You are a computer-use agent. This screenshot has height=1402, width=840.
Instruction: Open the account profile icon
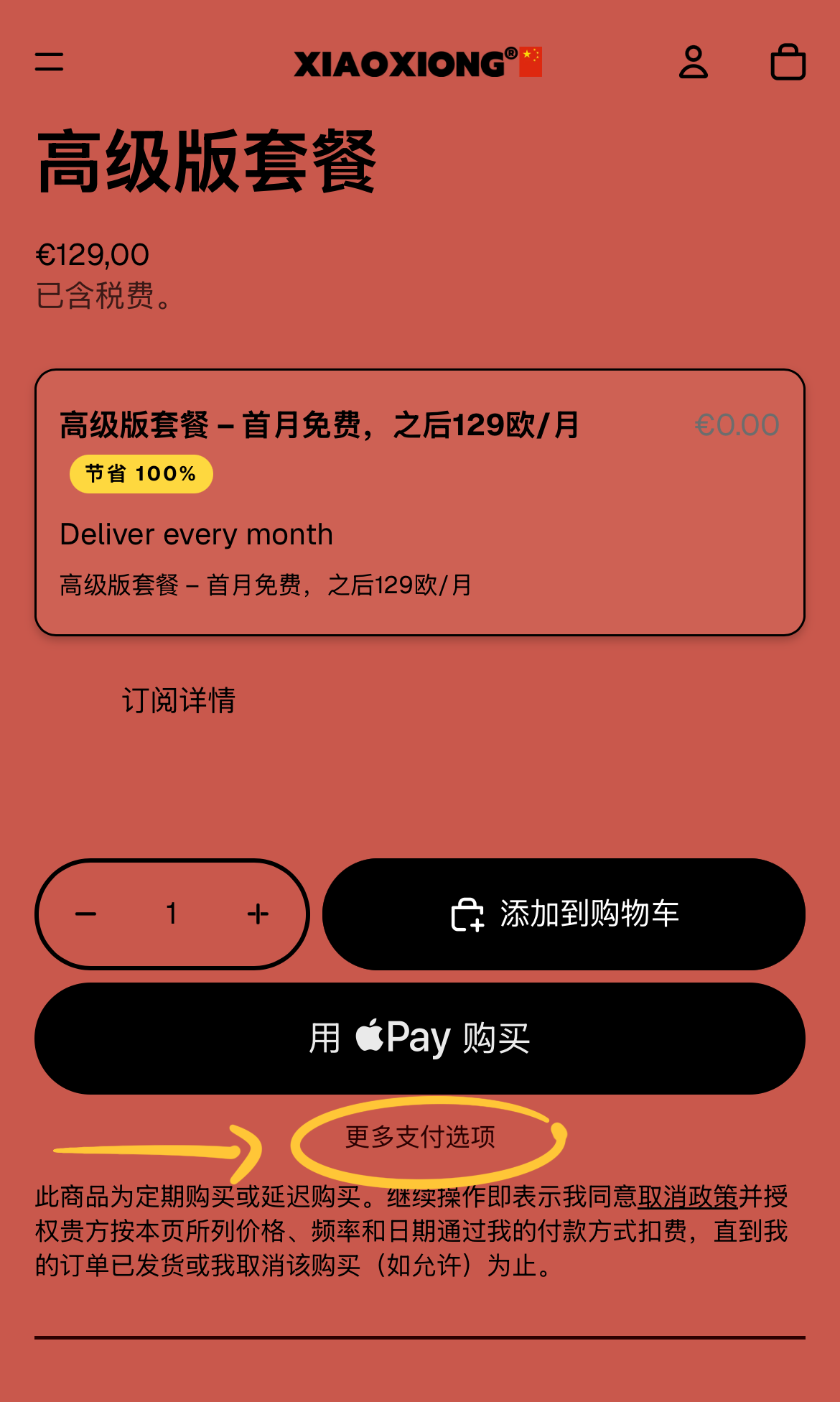click(694, 62)
